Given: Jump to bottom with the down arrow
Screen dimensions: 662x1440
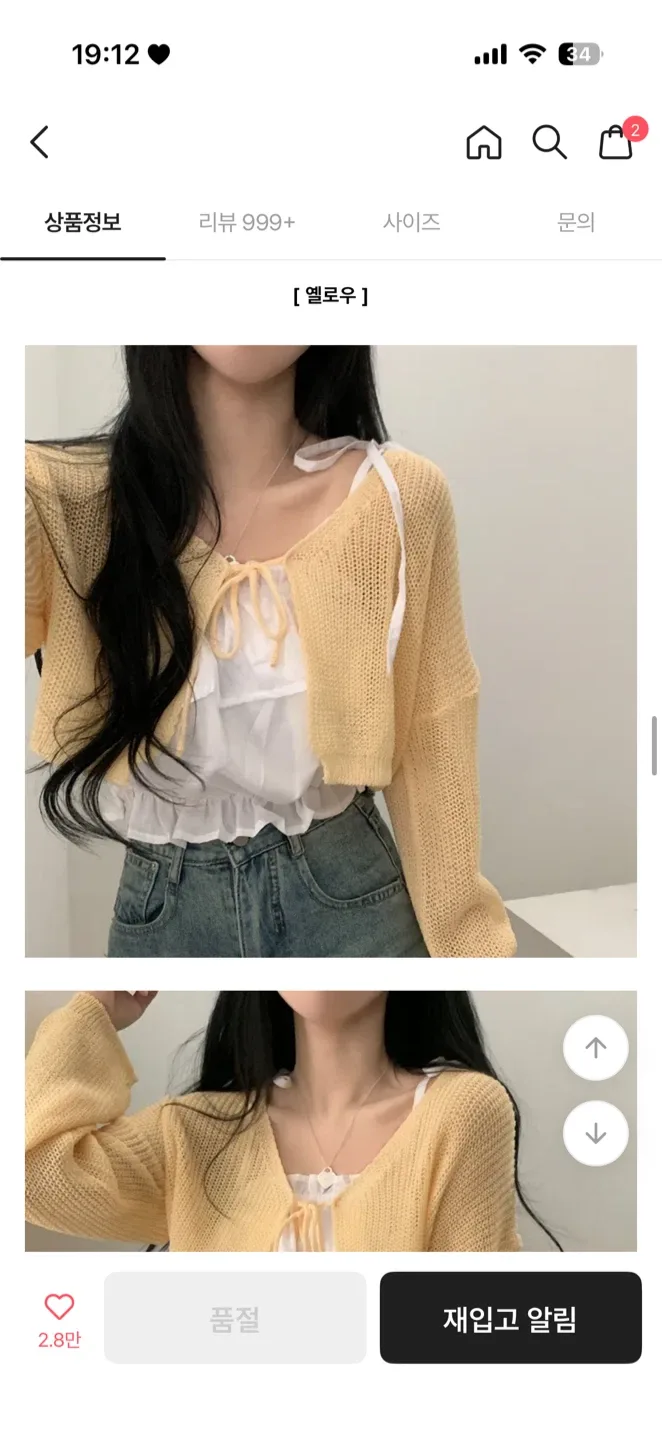Looking at the screenshot, I should [x=596, y=1133].
